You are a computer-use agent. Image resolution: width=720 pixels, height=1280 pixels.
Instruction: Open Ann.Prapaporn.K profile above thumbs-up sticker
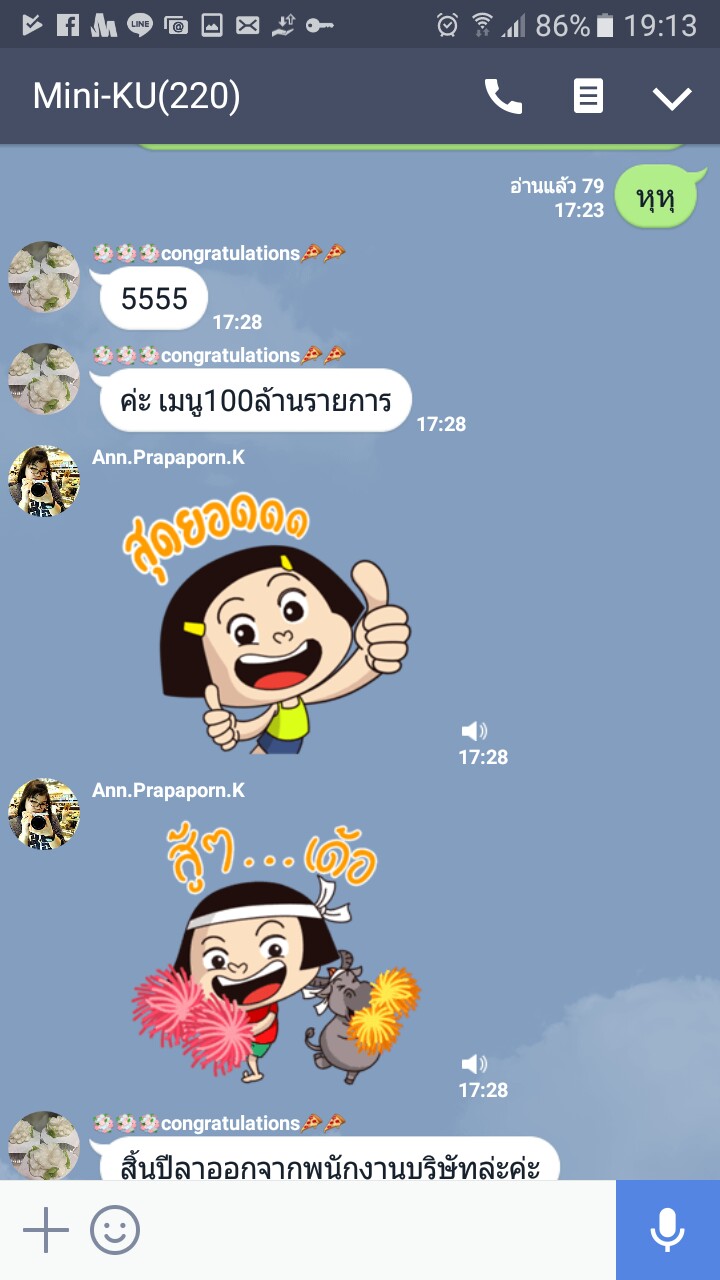click(x=44, y=481)
